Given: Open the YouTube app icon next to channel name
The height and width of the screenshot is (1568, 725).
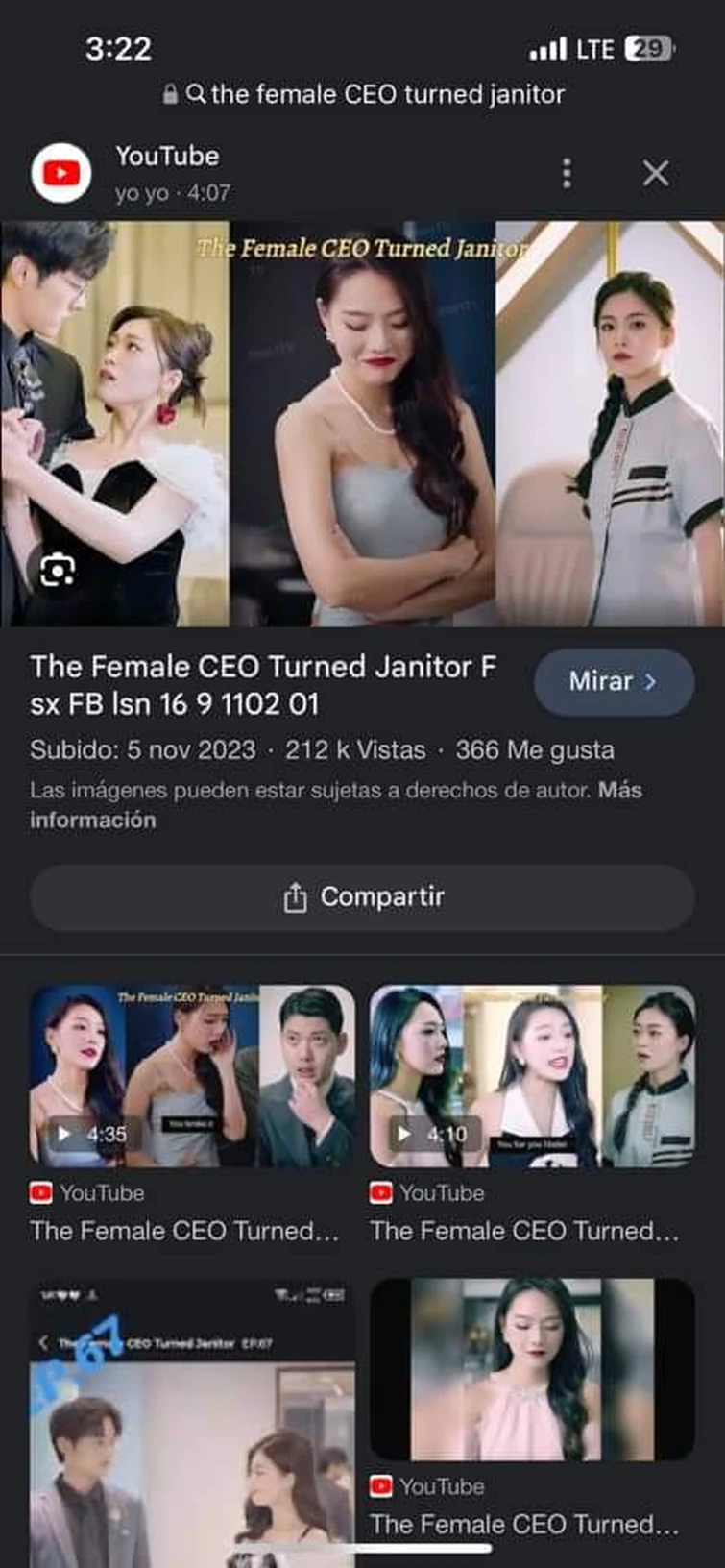Looking at the screenshot, I should pyautogui.click(x=61, y=171).
